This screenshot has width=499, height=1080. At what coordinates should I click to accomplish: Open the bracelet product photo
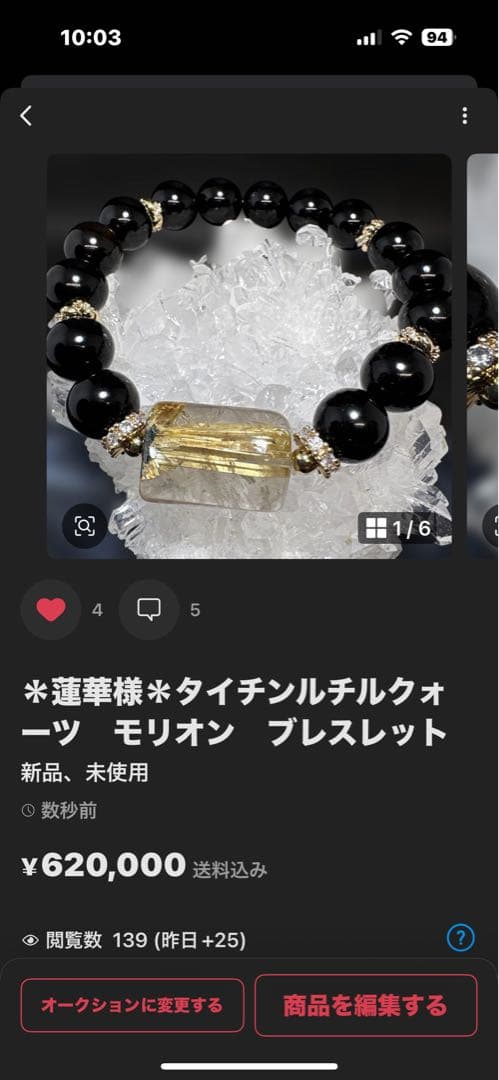tap(249, 355)
